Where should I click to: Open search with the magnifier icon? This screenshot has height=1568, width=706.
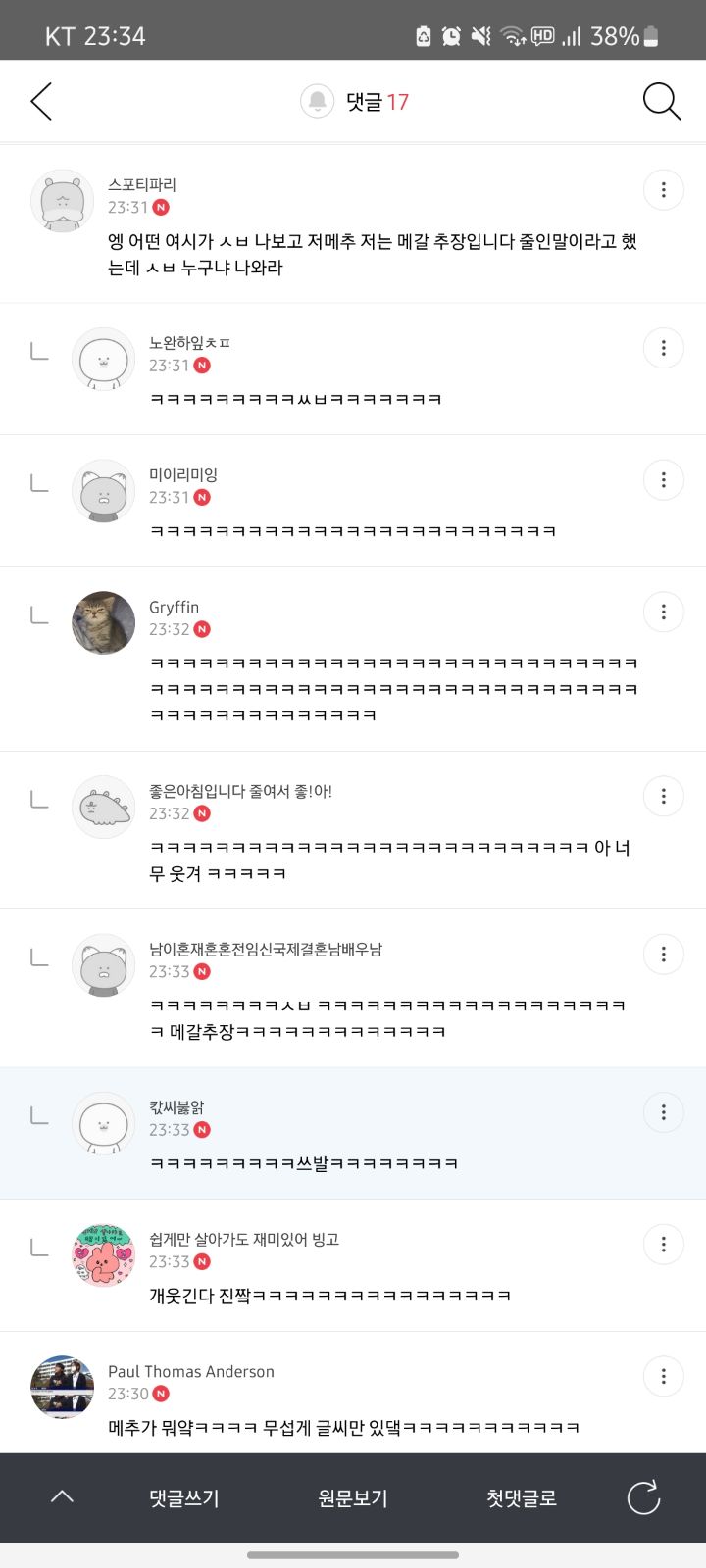point(662,102)
